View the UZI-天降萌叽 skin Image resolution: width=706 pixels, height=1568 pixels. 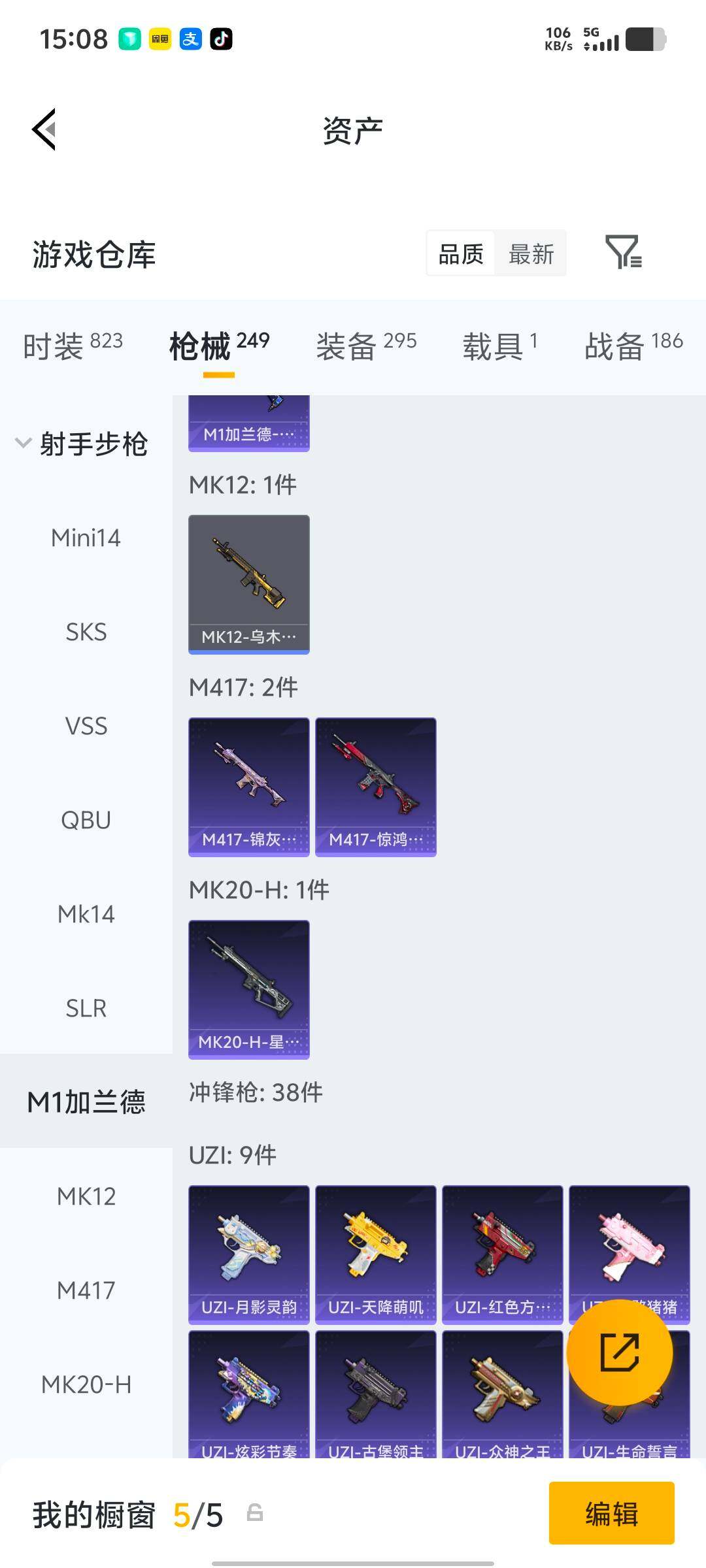pyautogui.click(x=376, y=1255)
